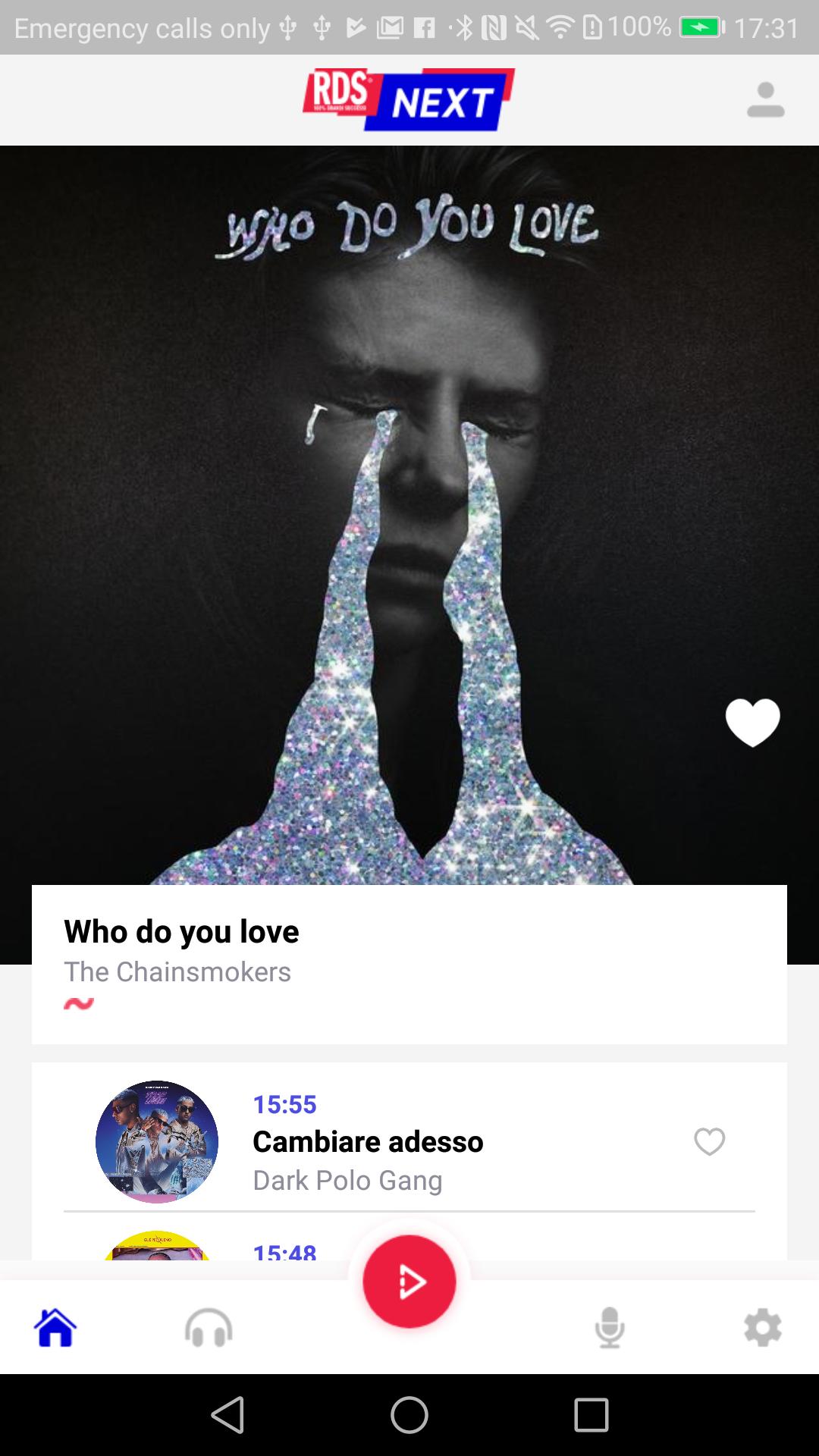819x1456 pixels.
Task: Open the headphones tab
Action: pos(209,1328)
